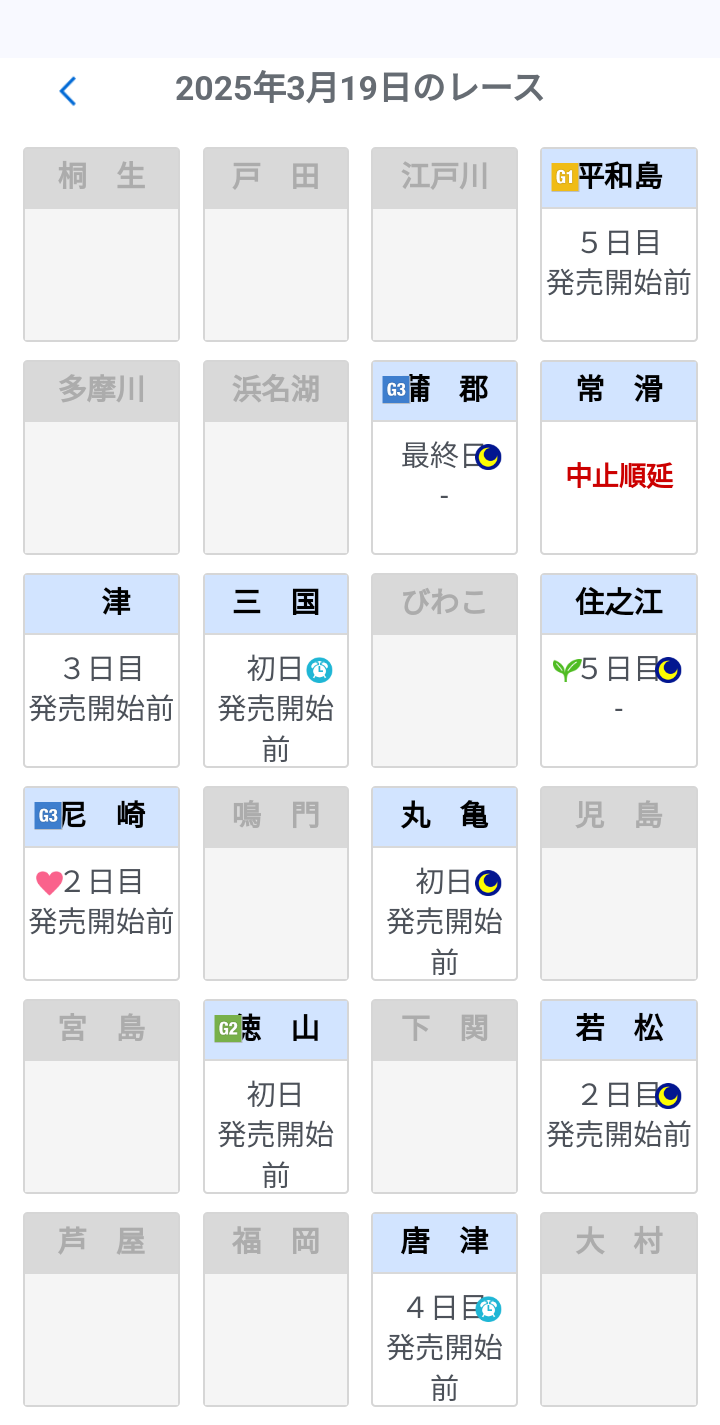Open the 唐津 race card
Image resolution: width=720 pixels, height=1425 pixels.
coord(444,1310)
